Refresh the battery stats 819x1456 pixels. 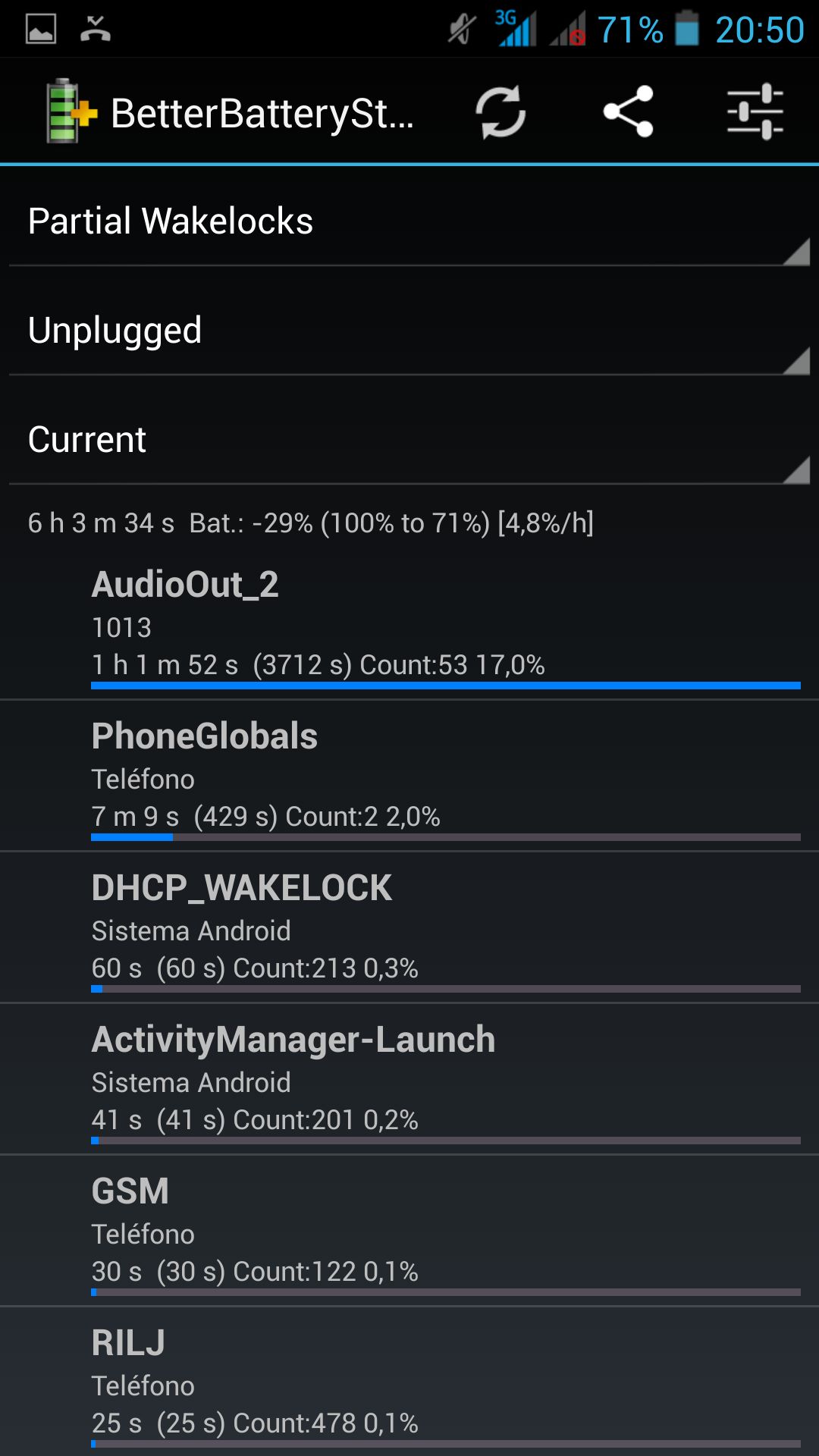click(x=500, y=112)
